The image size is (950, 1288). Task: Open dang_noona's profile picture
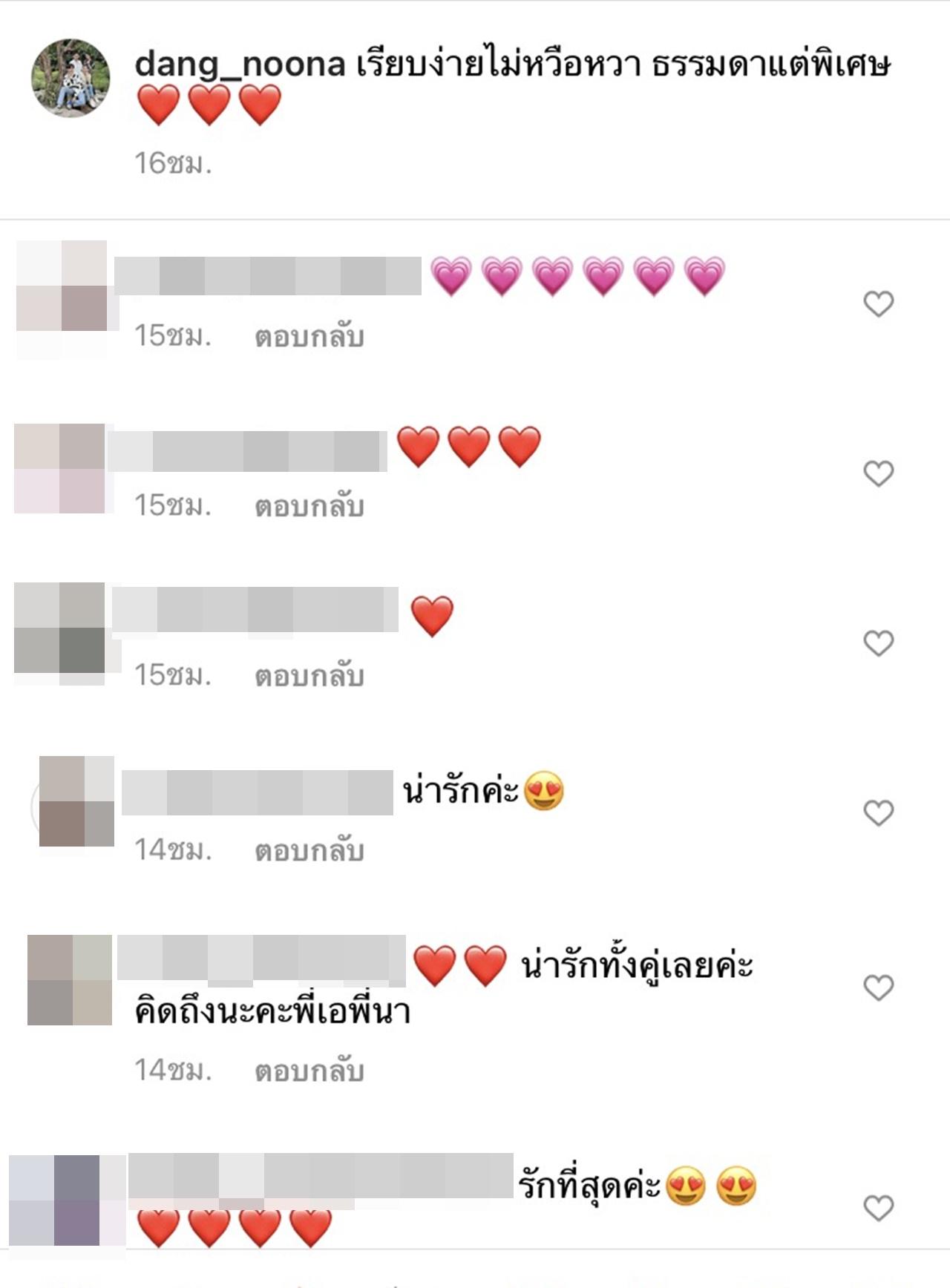71,78
